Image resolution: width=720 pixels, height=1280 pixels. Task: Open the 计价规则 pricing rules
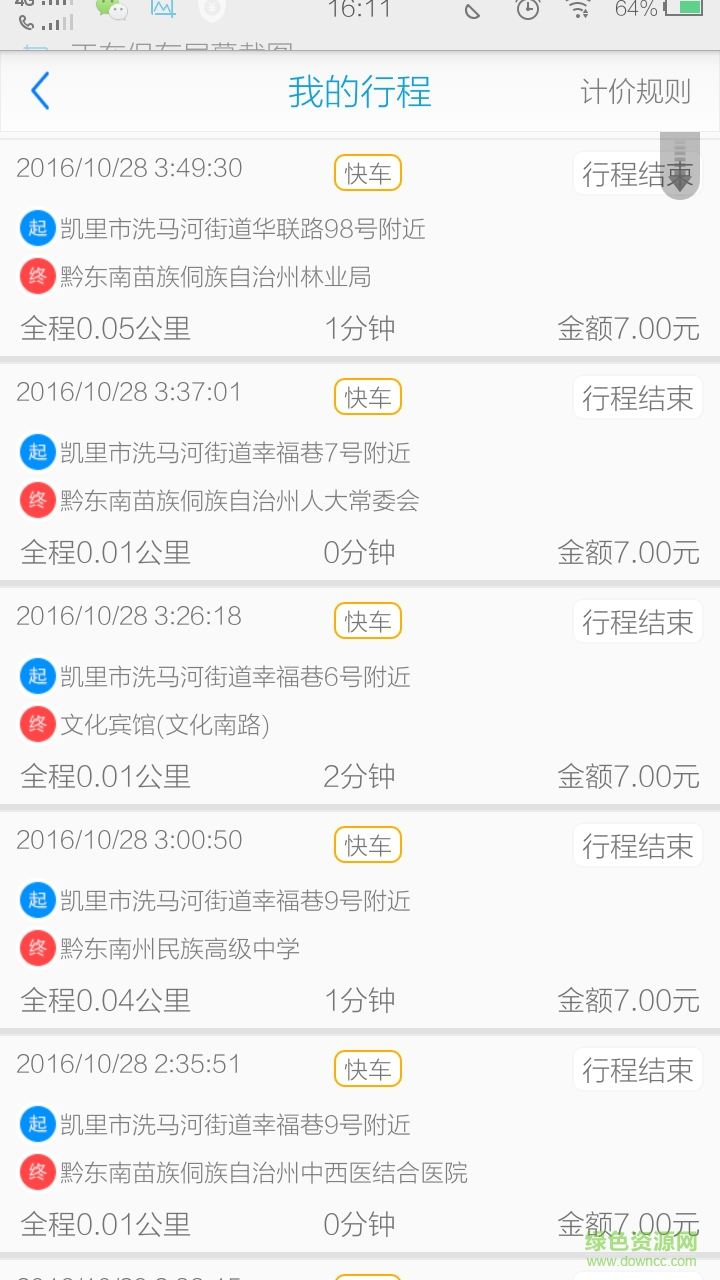pos(637,90)
